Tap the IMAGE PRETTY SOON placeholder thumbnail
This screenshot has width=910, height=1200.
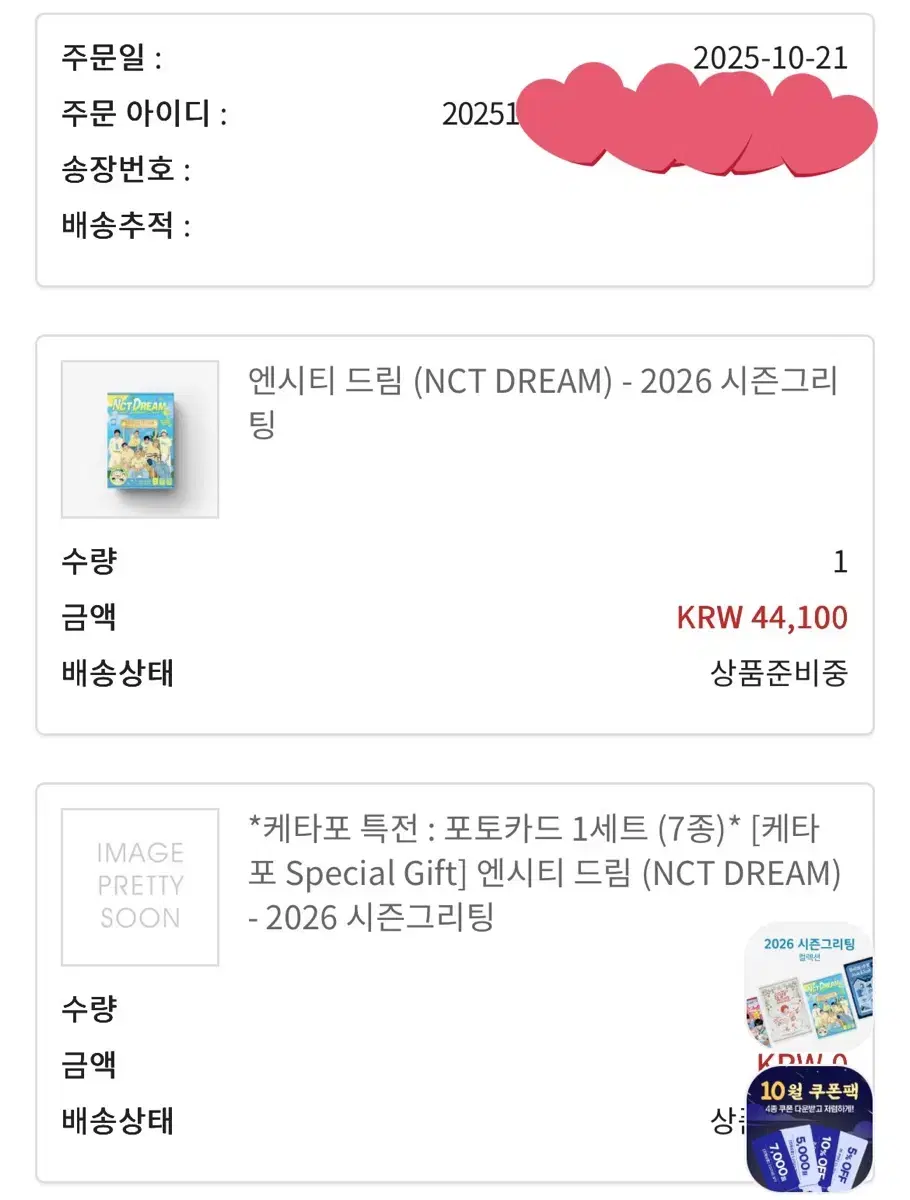[139, 887]
